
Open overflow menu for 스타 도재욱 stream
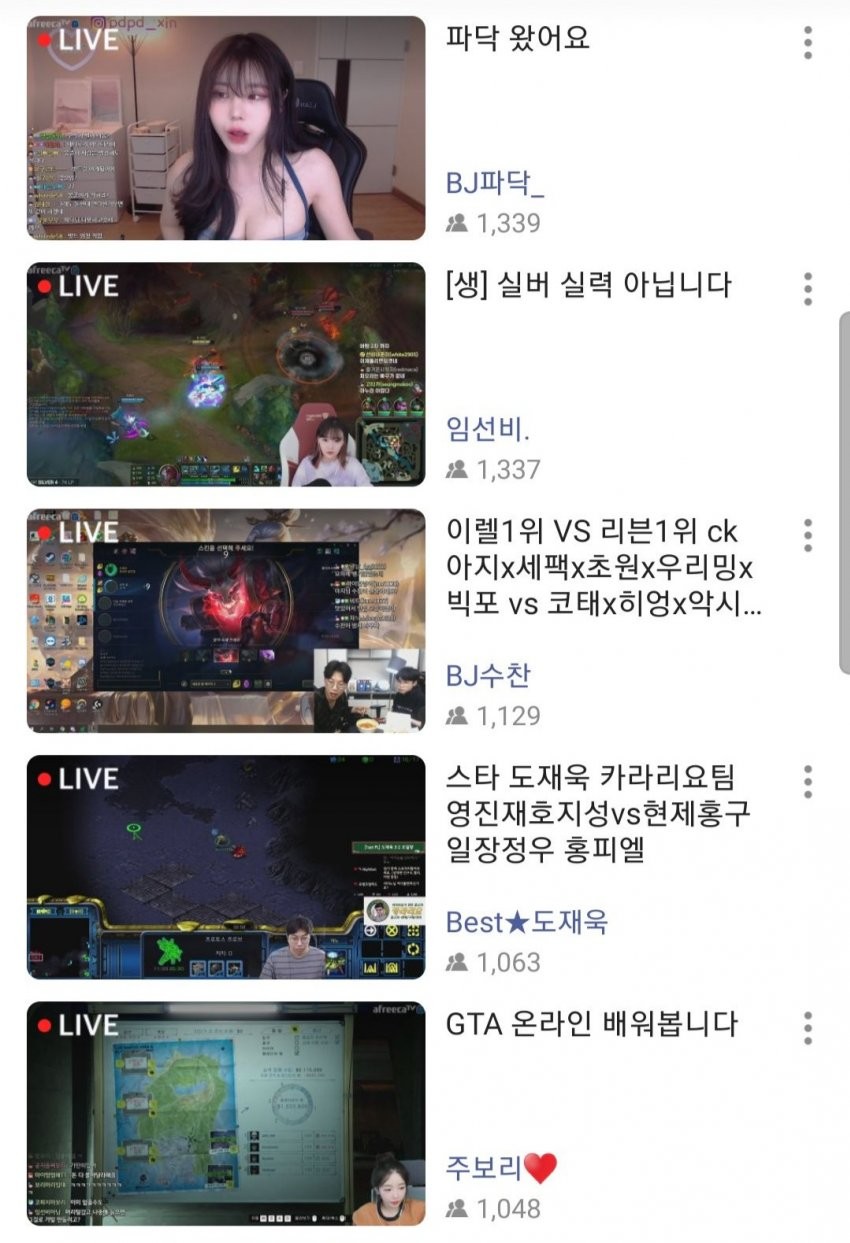tap(808, 781)
